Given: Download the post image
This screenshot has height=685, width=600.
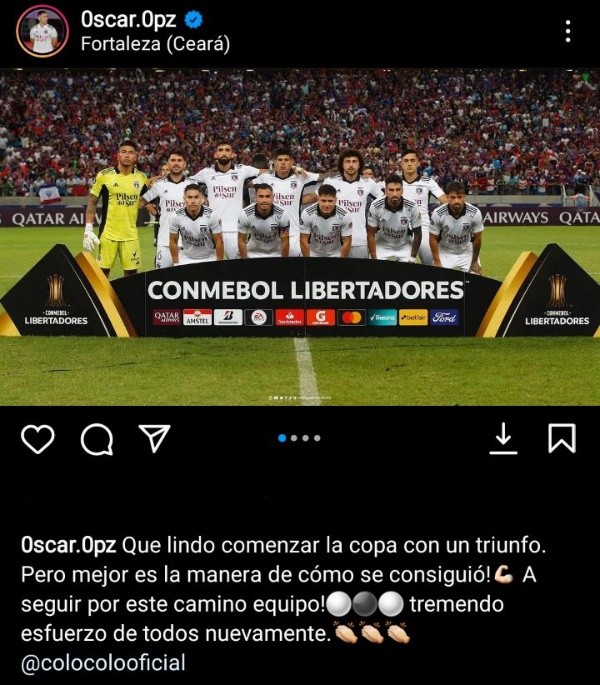Looking at the screenshot, I should coord(504,437).
